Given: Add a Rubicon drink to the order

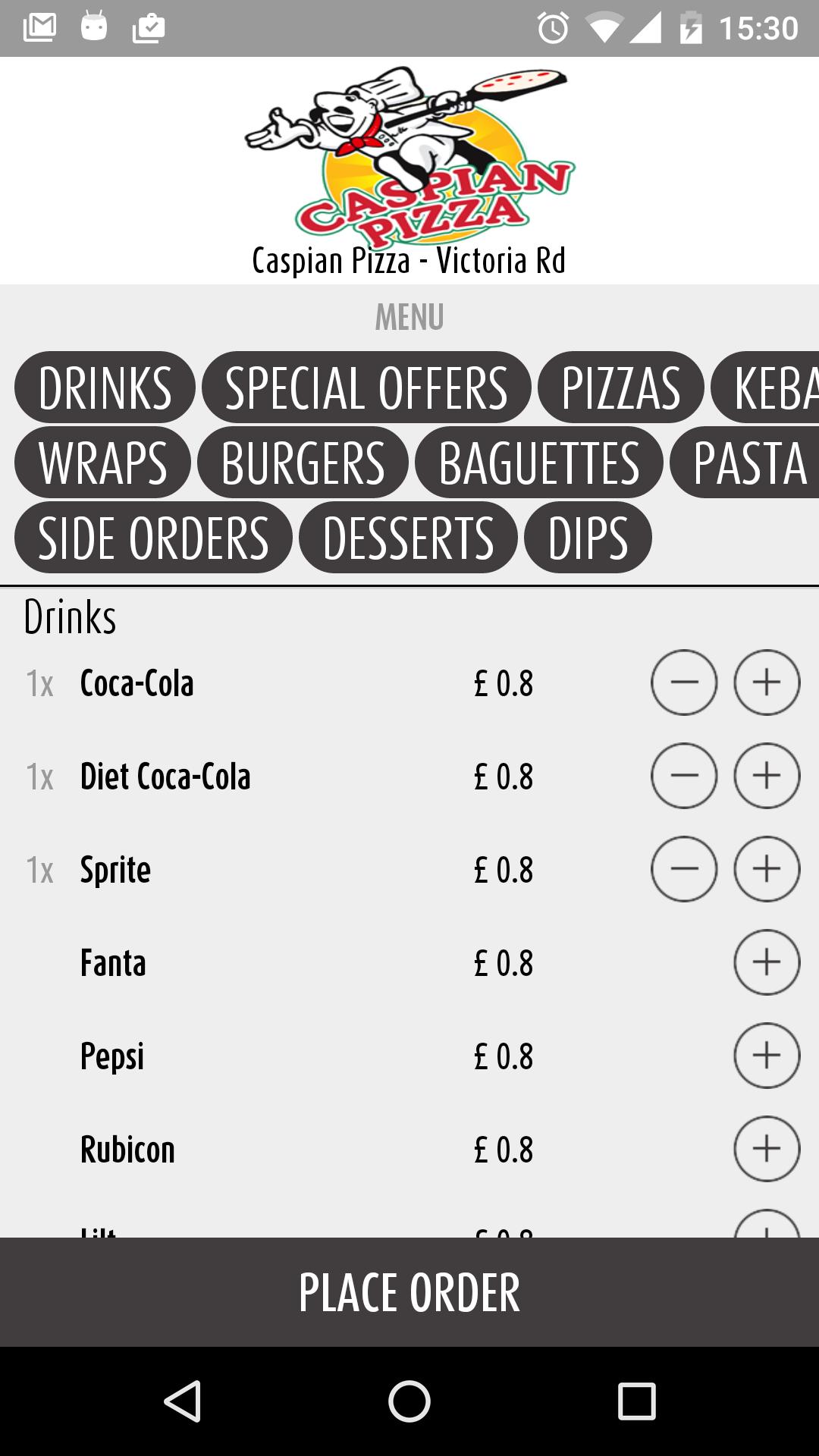Looking at the screenshot, I should [x=766, y=1148].
